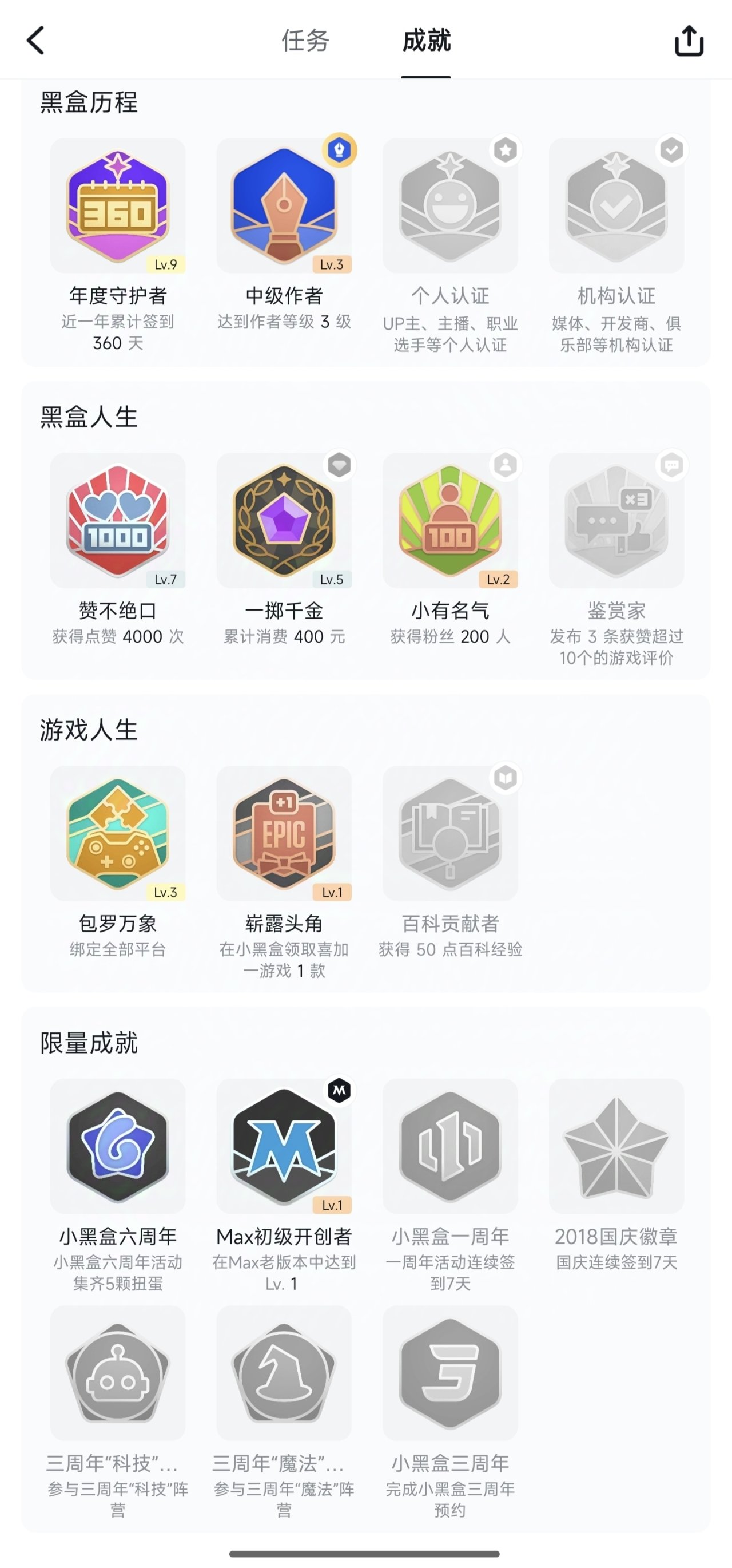The image size is (732, 1568).
Task: Switch to the 任务 tab
Action: click(x=305, y=41)
